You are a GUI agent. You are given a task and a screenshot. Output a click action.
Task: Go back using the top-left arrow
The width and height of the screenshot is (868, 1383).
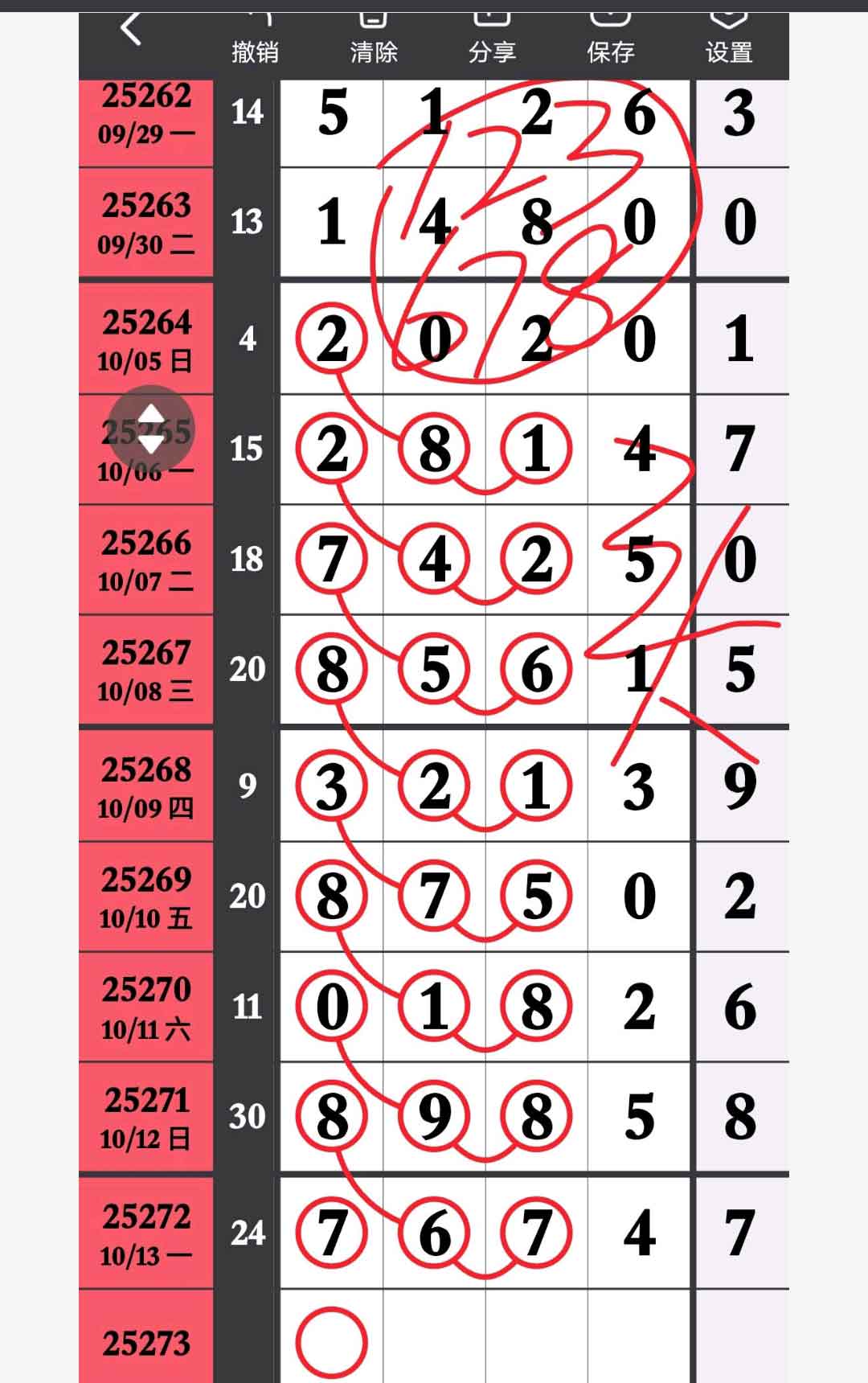(131, 31)
